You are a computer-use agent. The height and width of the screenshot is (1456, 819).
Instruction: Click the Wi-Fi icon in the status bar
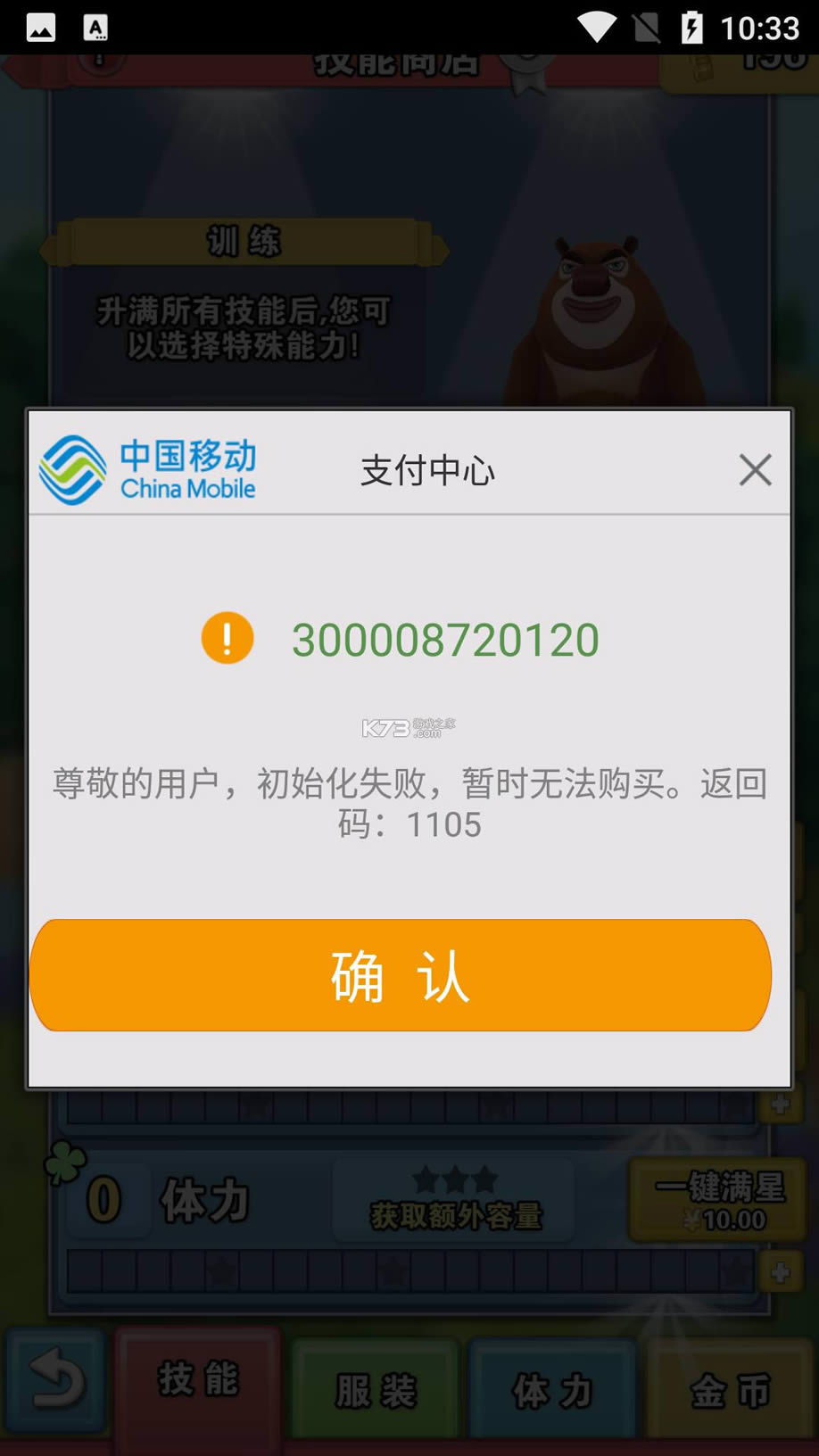[x=594, y=27]
